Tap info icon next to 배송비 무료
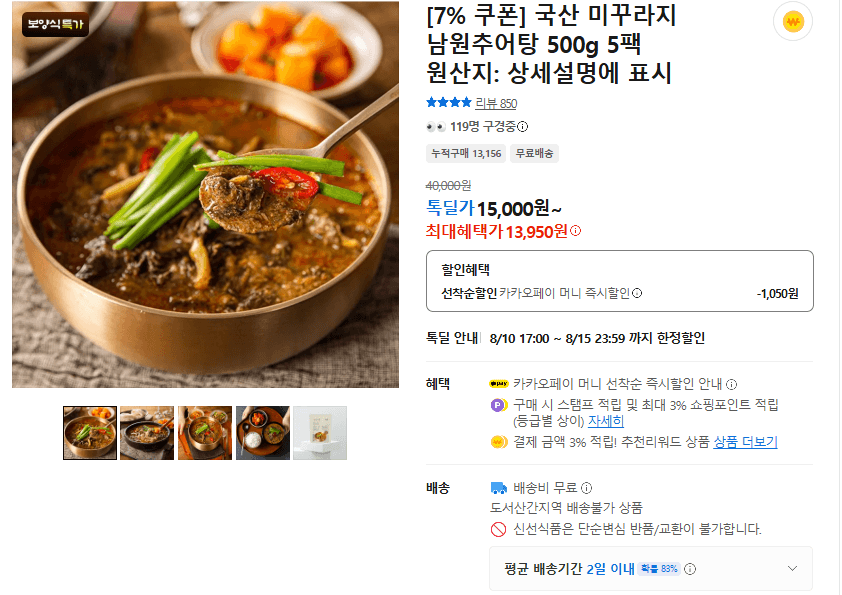The width and height of the screenshot is (842, 595). pyautogui.click(x=586, y=488)
